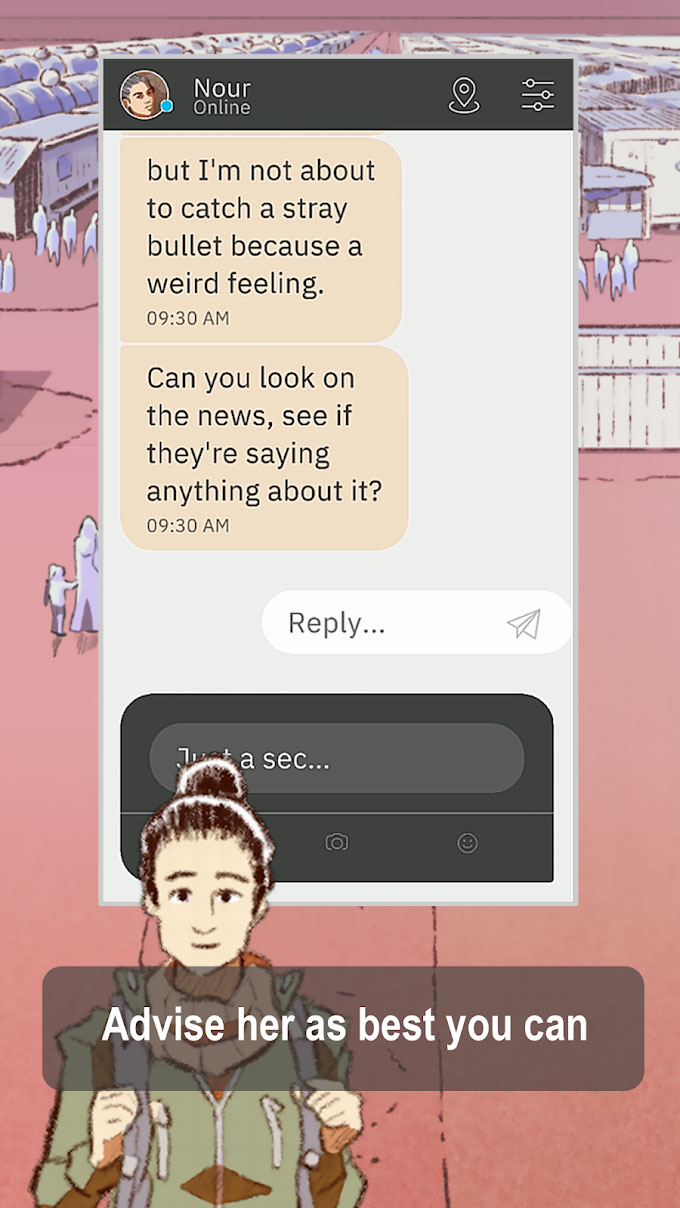680x1208 pixels.
Task: Open the settings sliders icon
Action: [x=538, y=95]
